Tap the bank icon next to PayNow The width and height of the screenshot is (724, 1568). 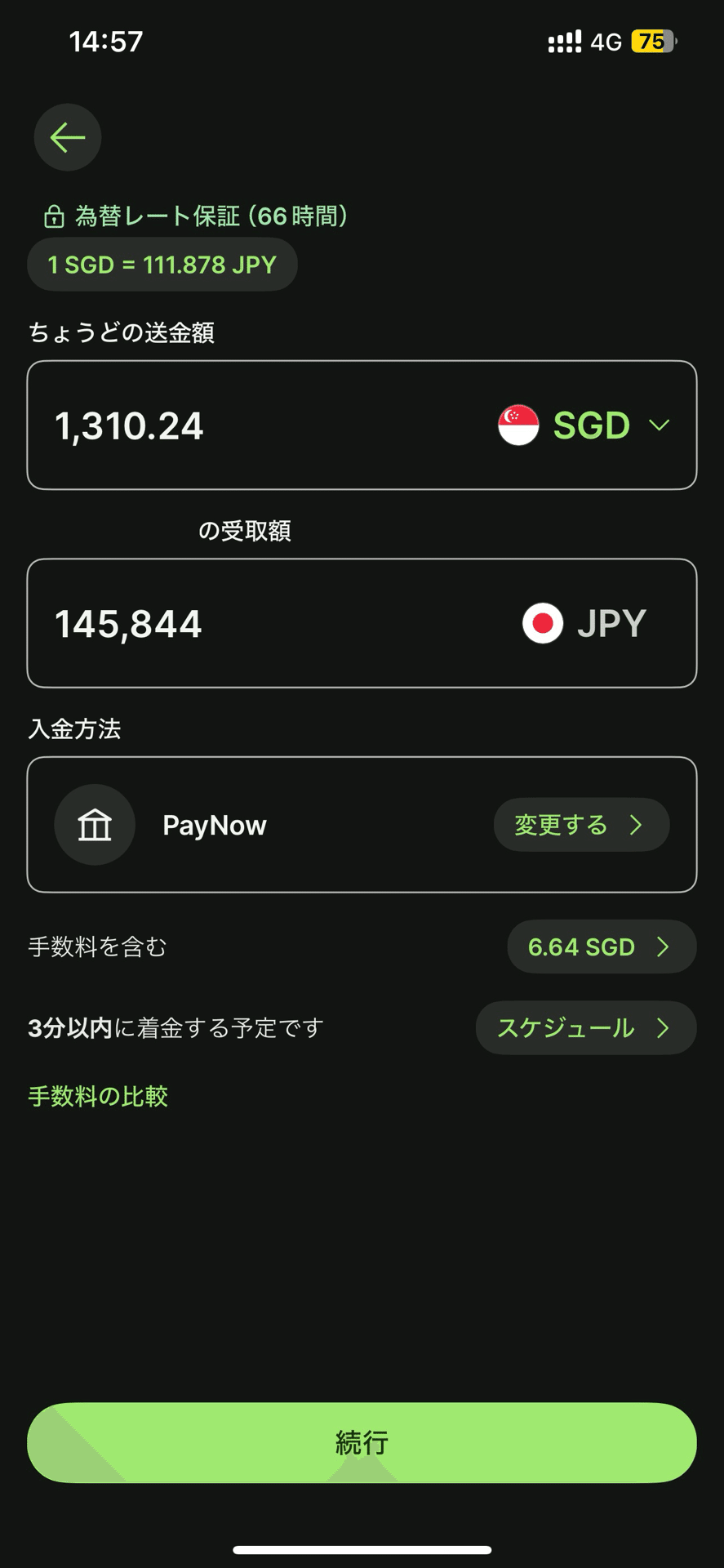pyautogui.click(x=95, y=825)
